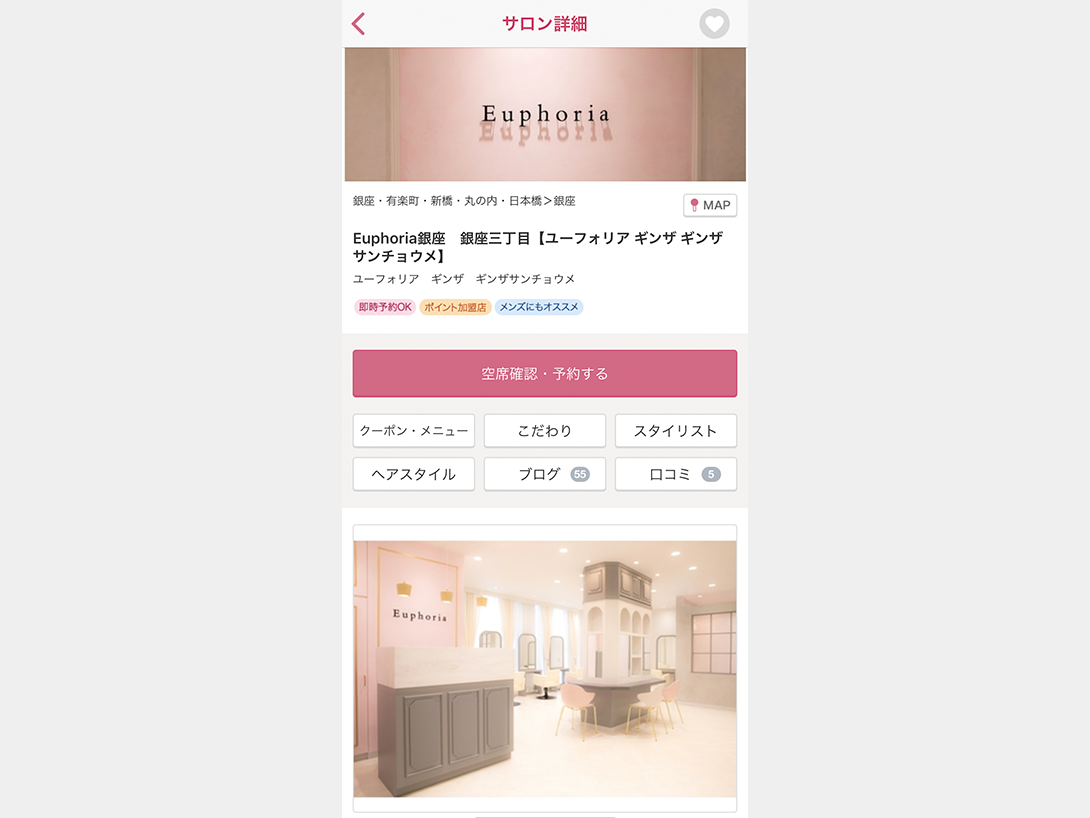This screenshot has height=818, width=1090.
Task: Open the スタイリスト list
Action: pos(676,431)
